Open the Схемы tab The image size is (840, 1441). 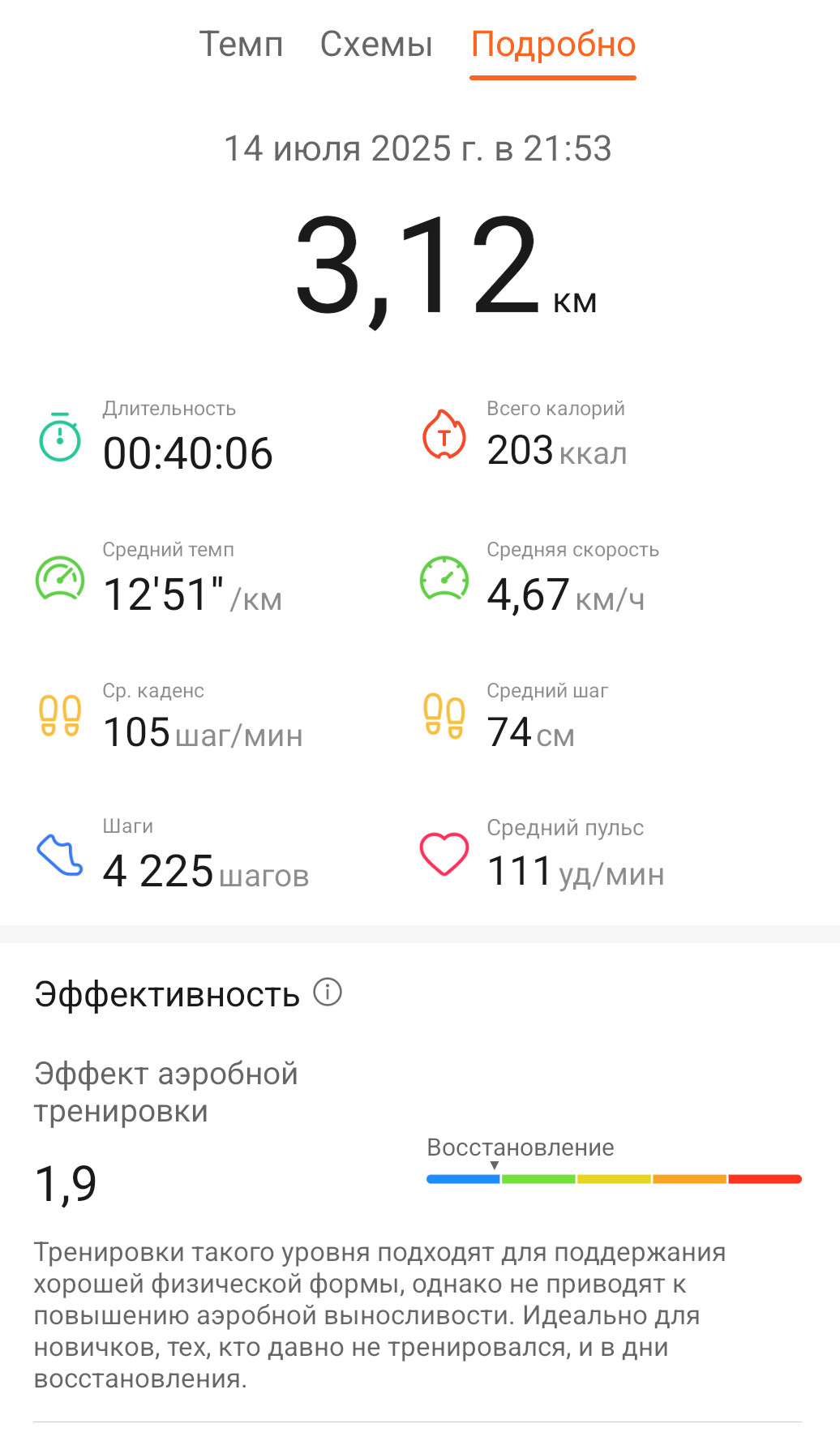point(376,45)
